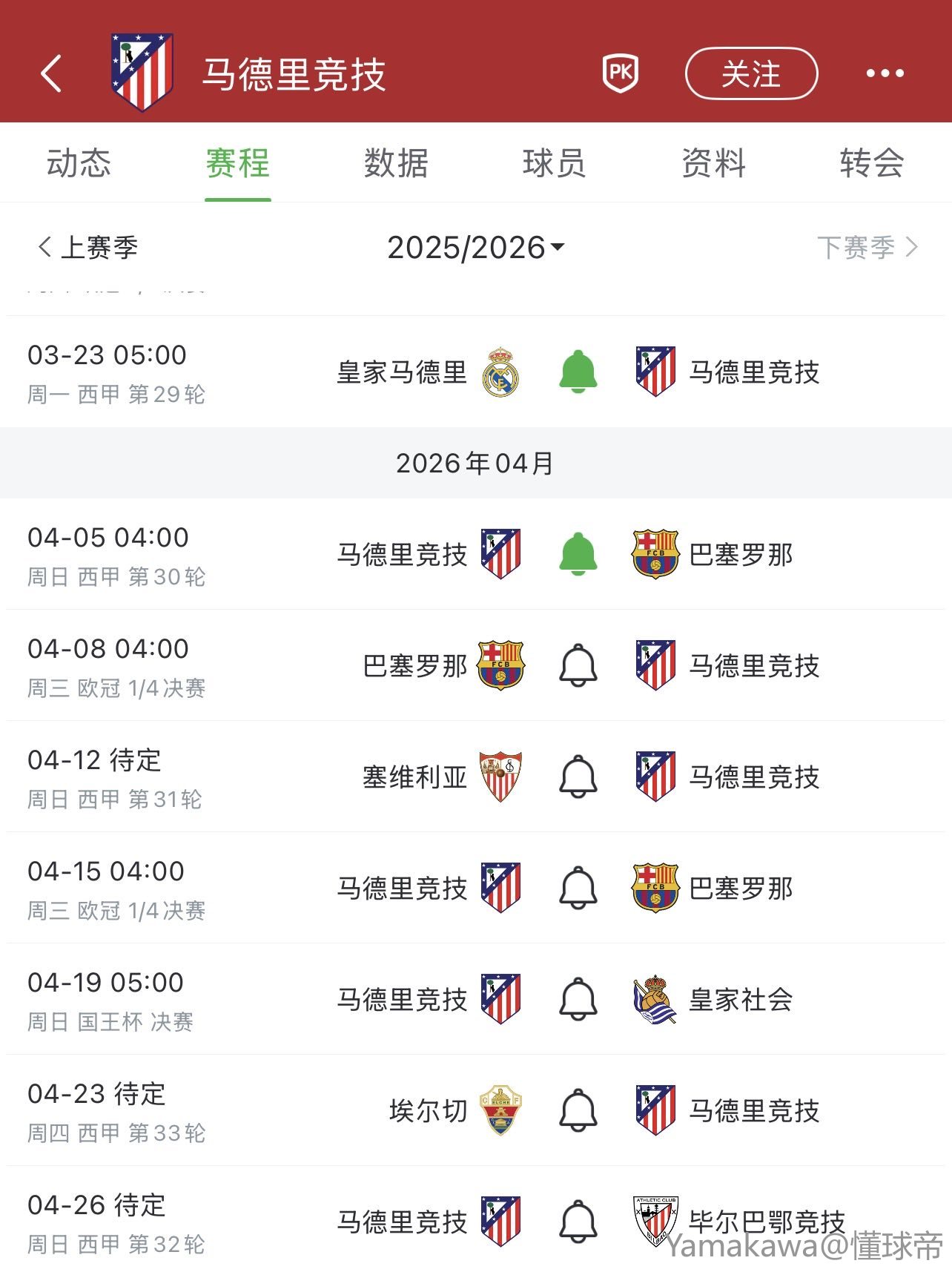Follow the team with the 关注 button

pos(751,73)
